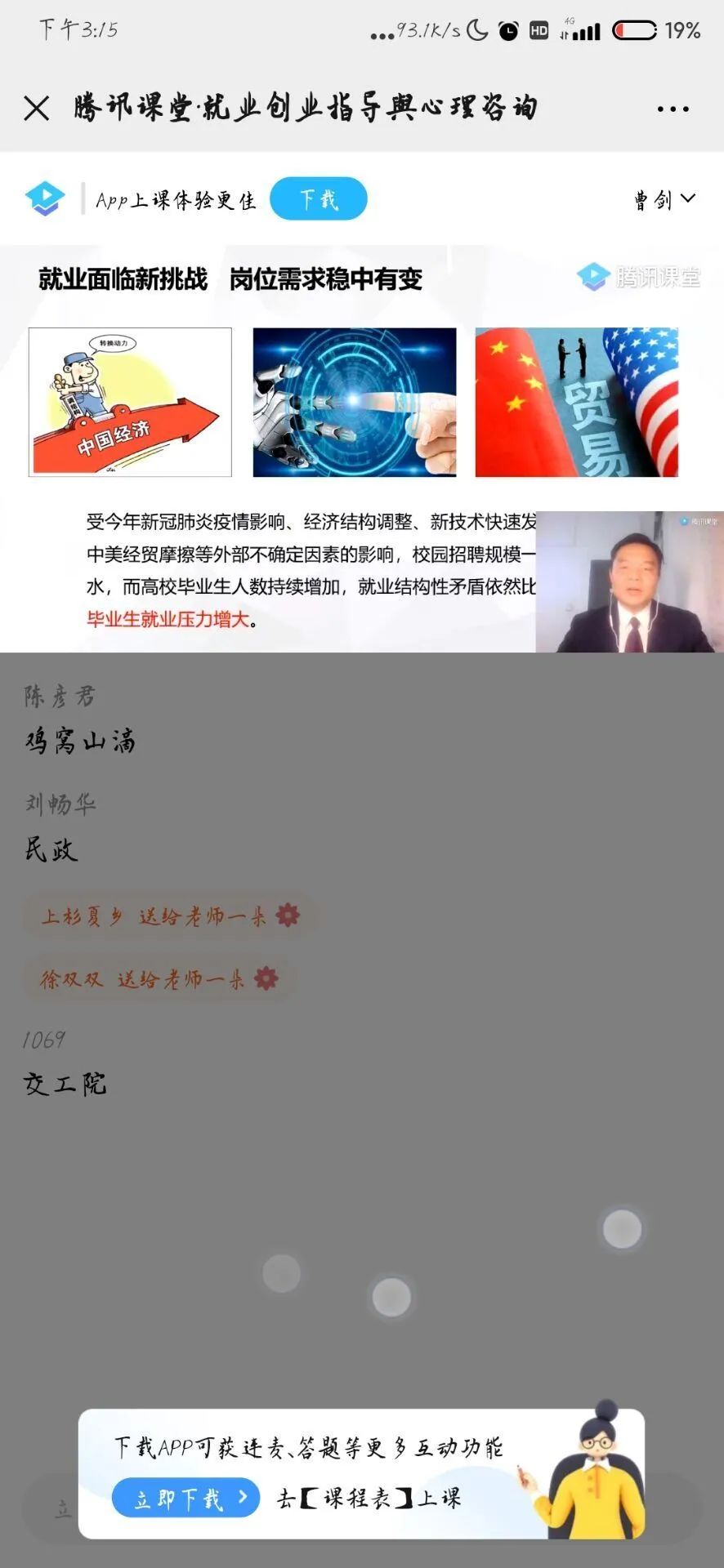Open the three-dot overflow menu

coord(673,109)
